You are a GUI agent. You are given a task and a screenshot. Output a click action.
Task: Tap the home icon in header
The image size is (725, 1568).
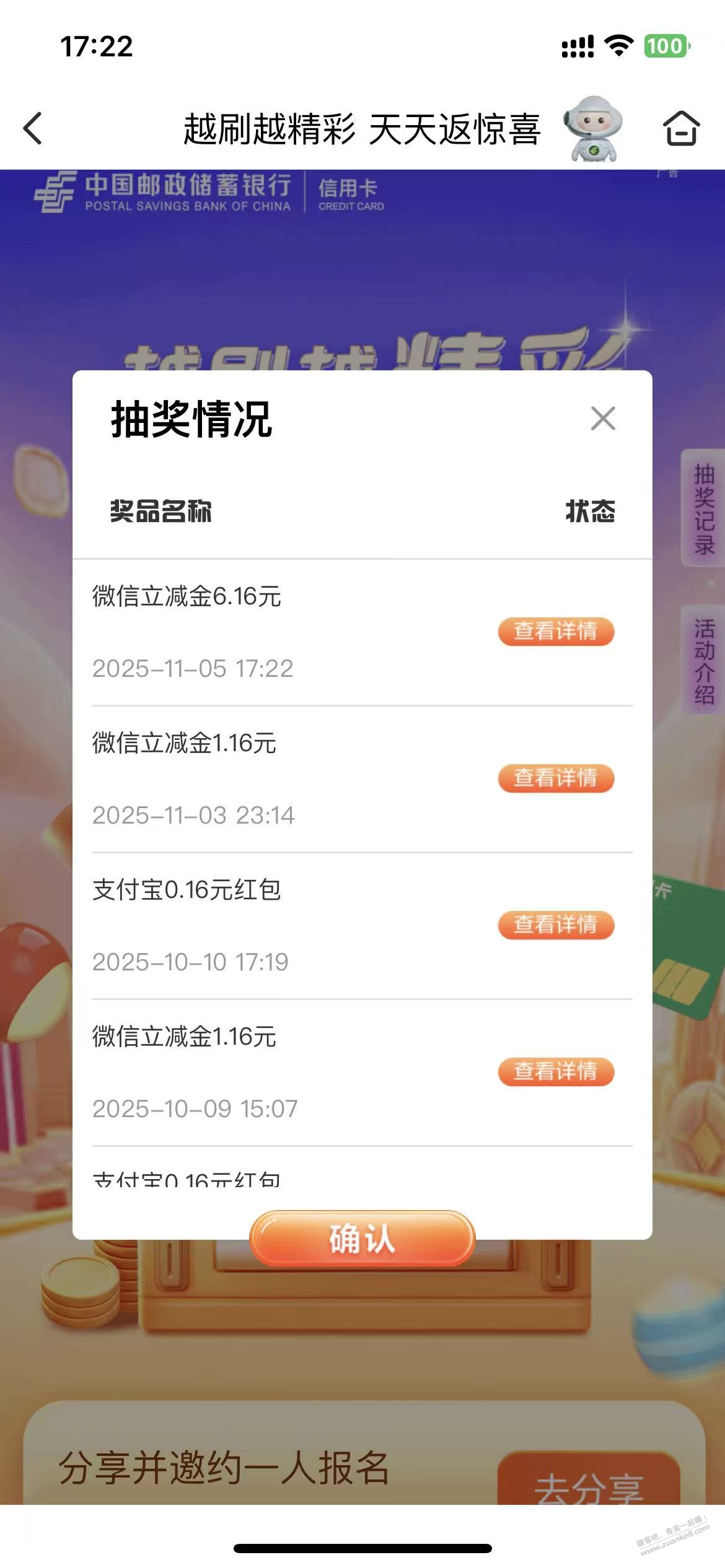coord(681,128)
